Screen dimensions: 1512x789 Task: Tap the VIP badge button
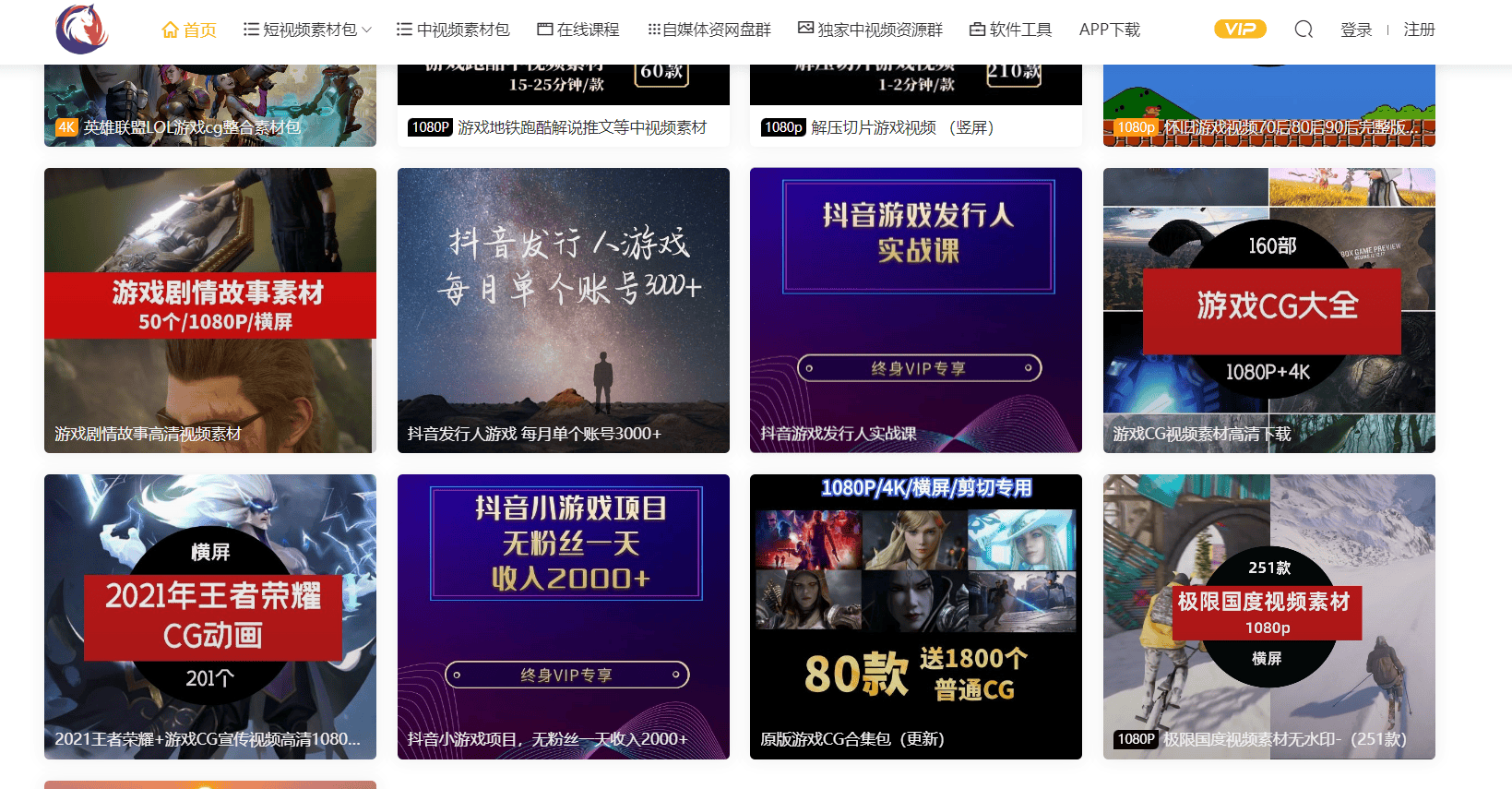coord(1240,30)
